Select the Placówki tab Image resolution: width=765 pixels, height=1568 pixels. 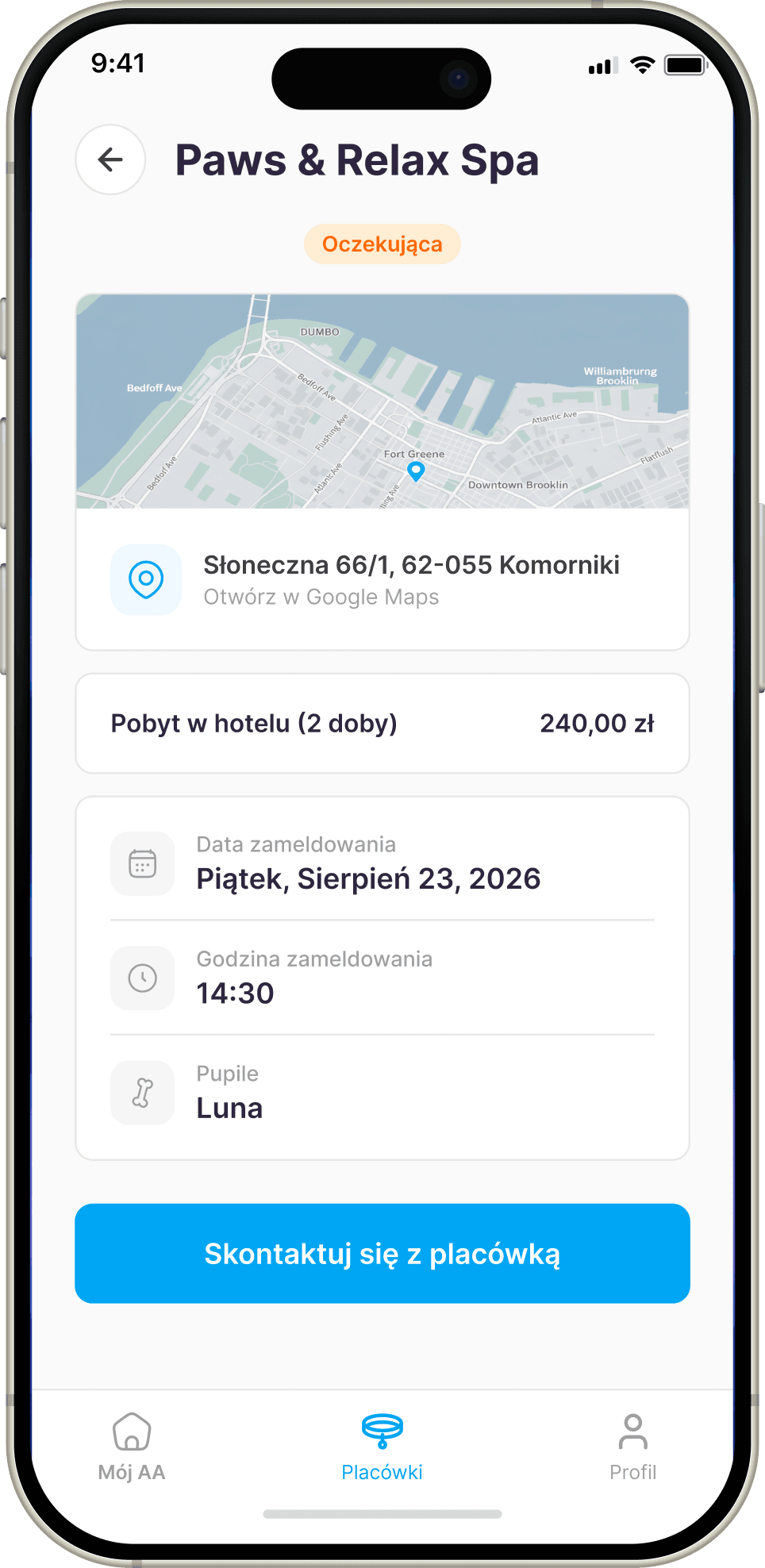[382, 1447]
